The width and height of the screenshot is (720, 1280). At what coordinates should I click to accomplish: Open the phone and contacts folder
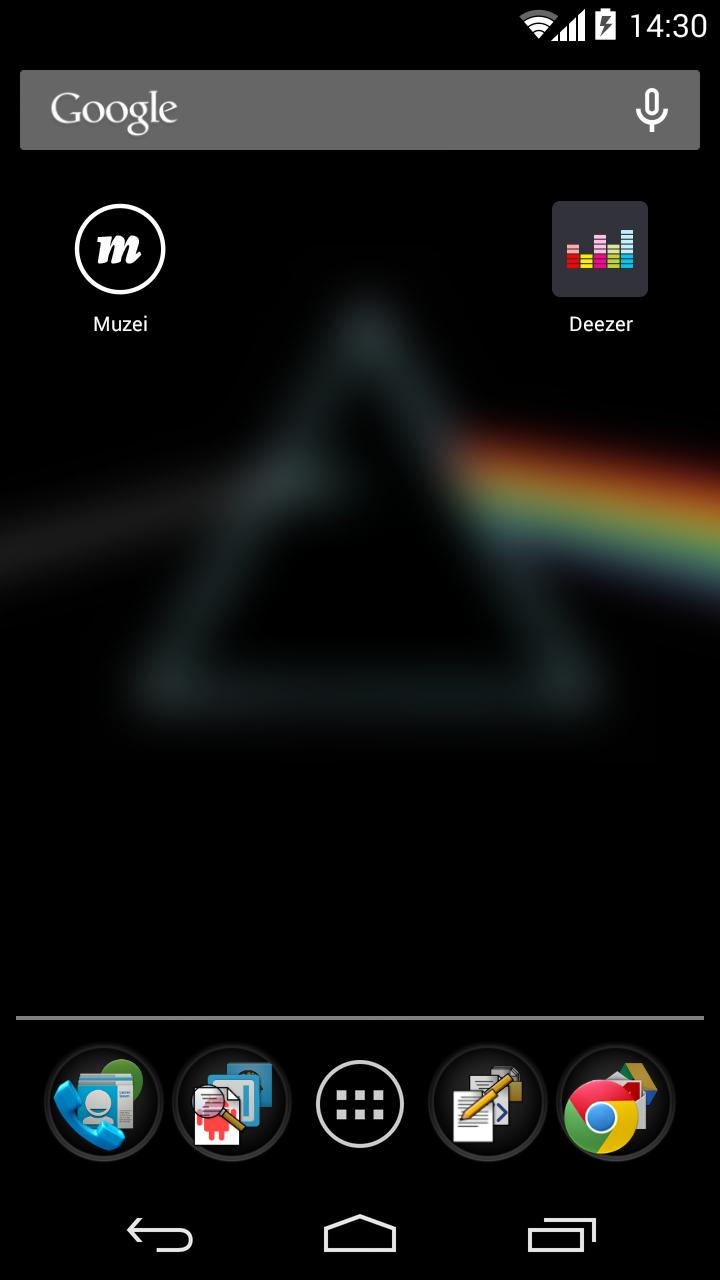(104, 1104)
